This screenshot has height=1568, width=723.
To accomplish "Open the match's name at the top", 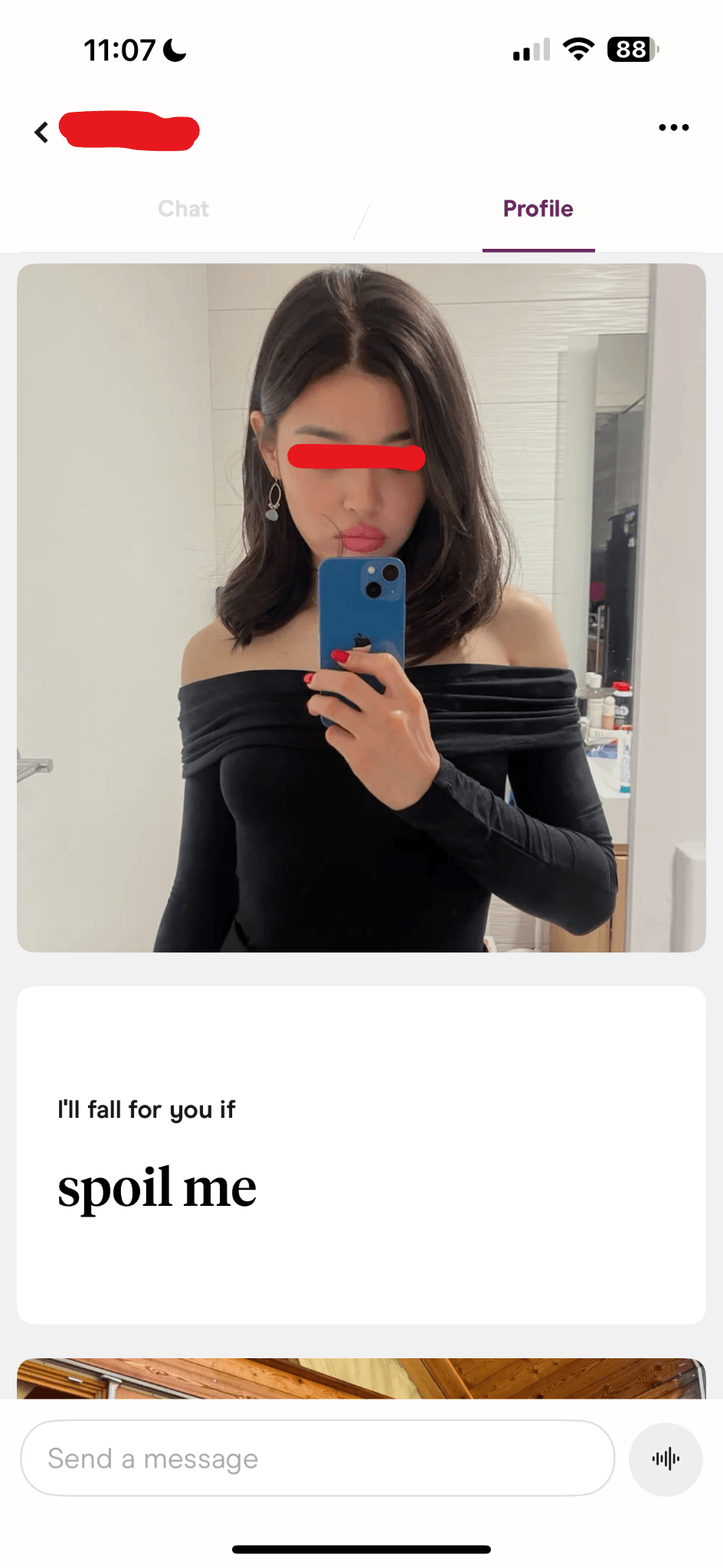I will pyautogui.click(x=130, y=131).
